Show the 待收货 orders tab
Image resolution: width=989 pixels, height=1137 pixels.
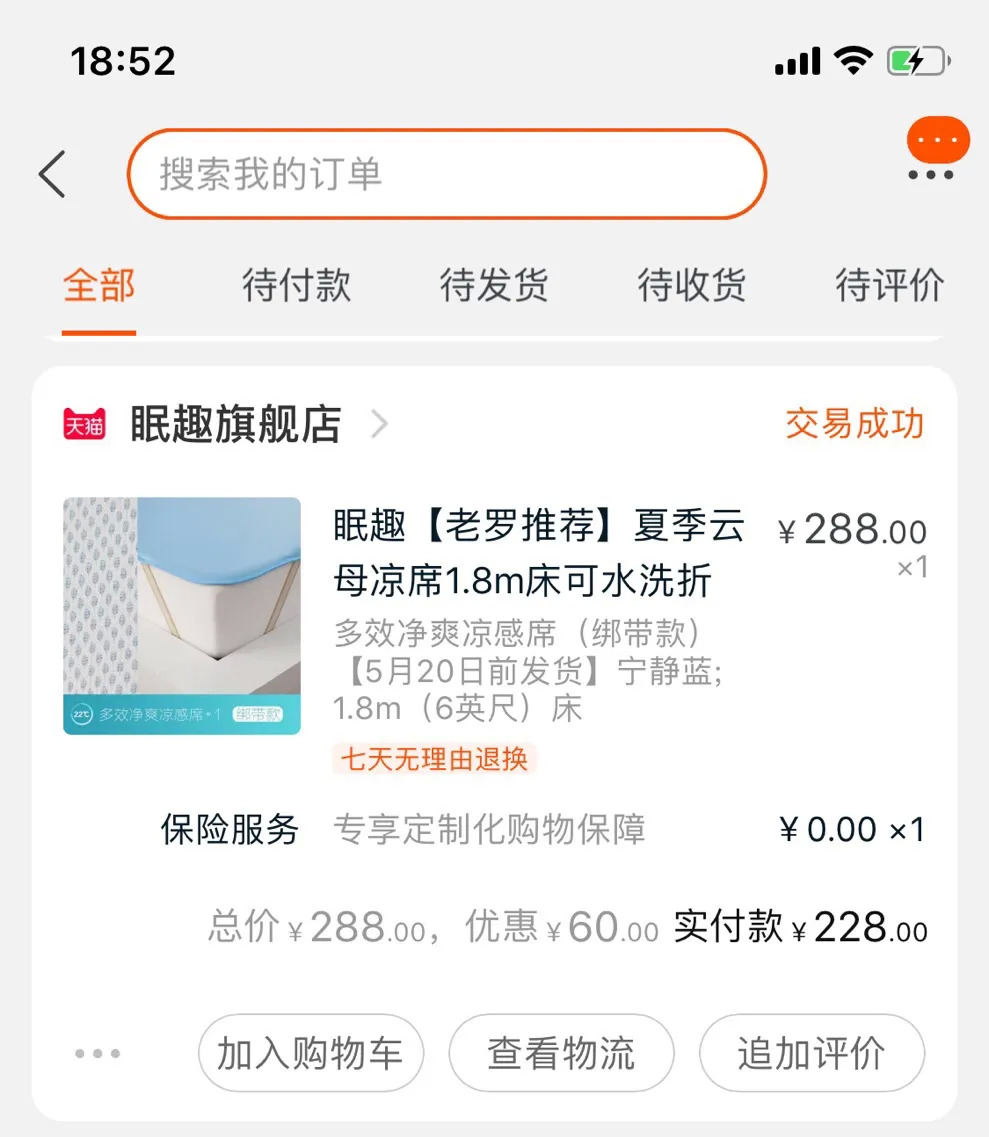coord(692,286)
